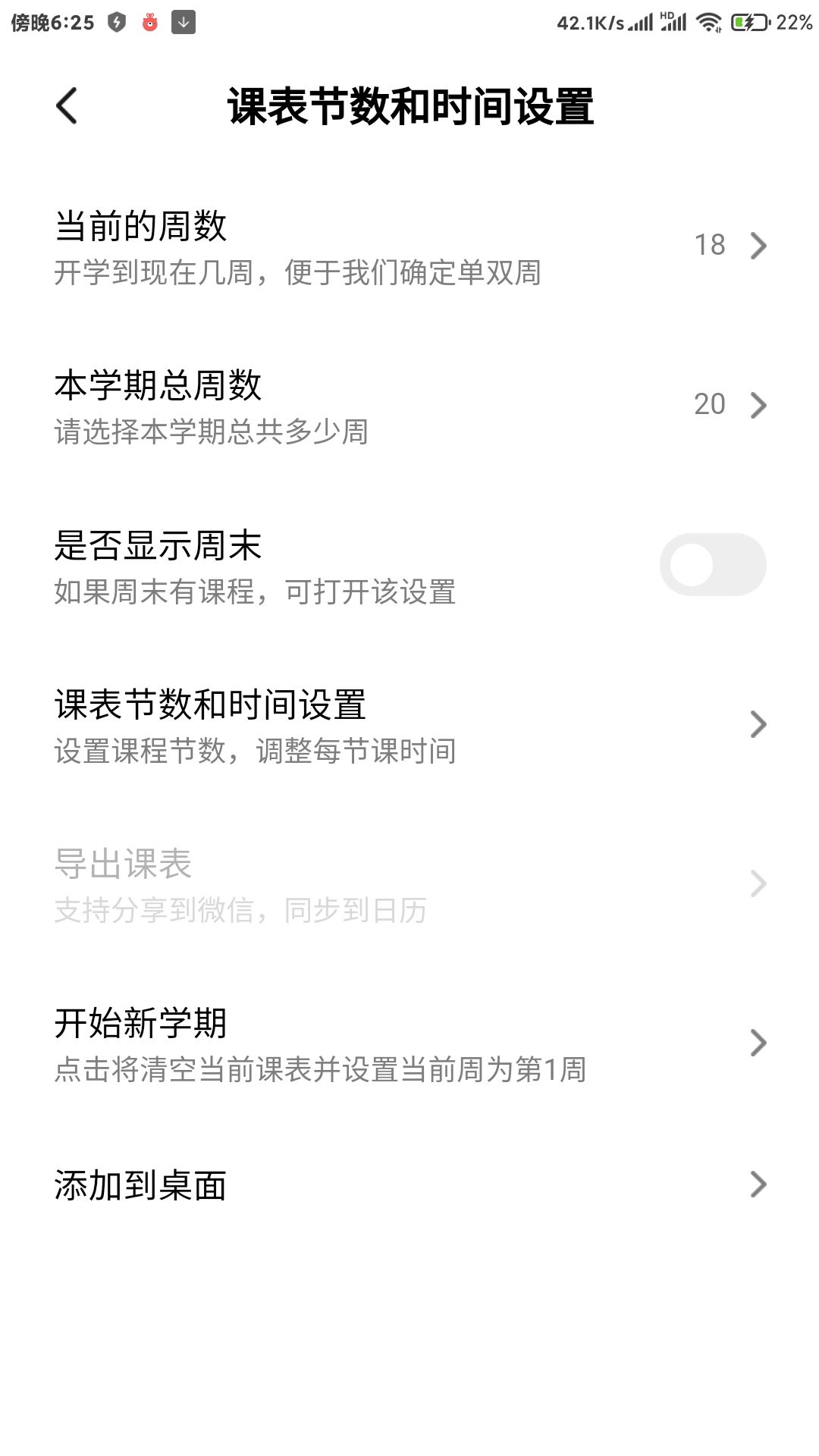Open the download notification icon
819x1456 pixels.
coord(184,23)
